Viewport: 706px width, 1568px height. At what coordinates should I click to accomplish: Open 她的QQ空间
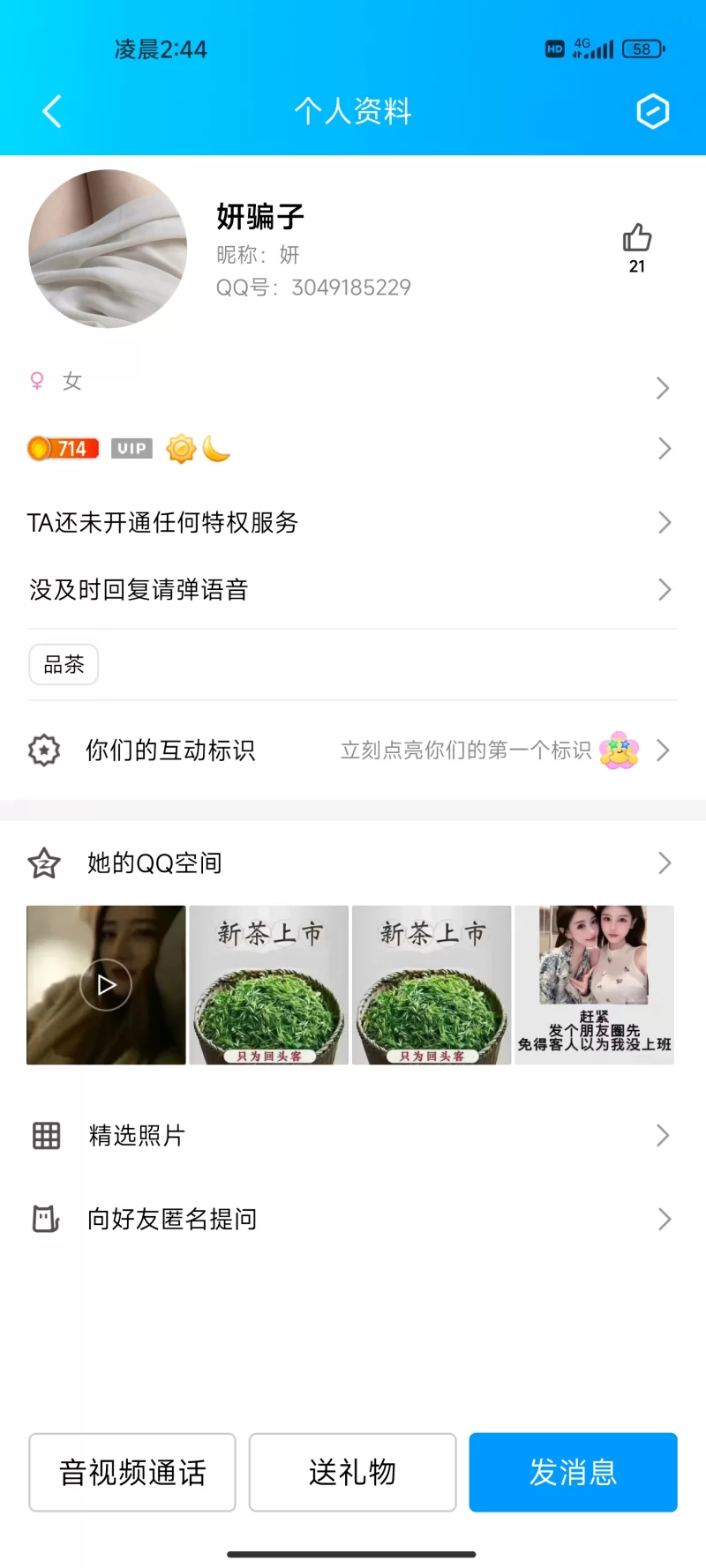[x=353, y=862]
